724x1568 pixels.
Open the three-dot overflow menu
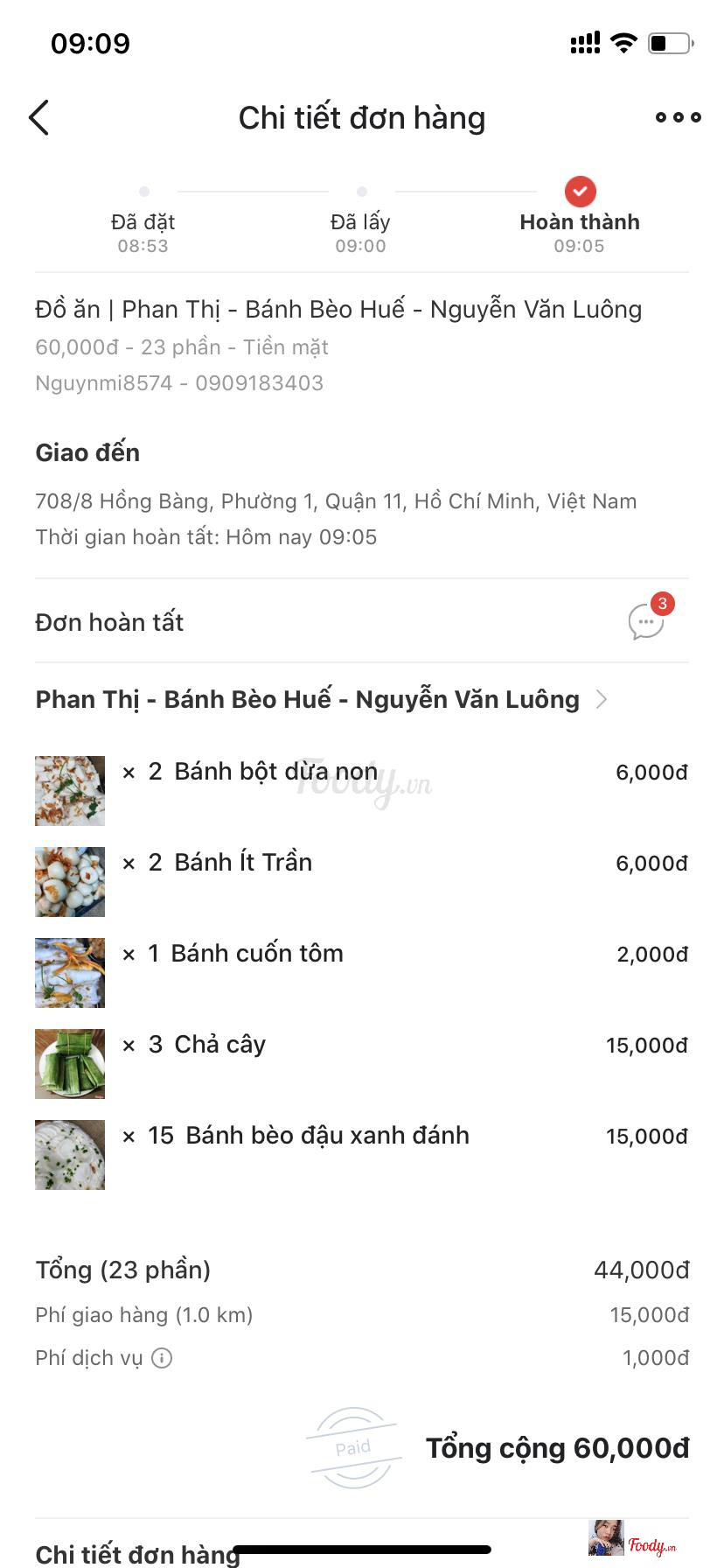(x=678, y=117)
